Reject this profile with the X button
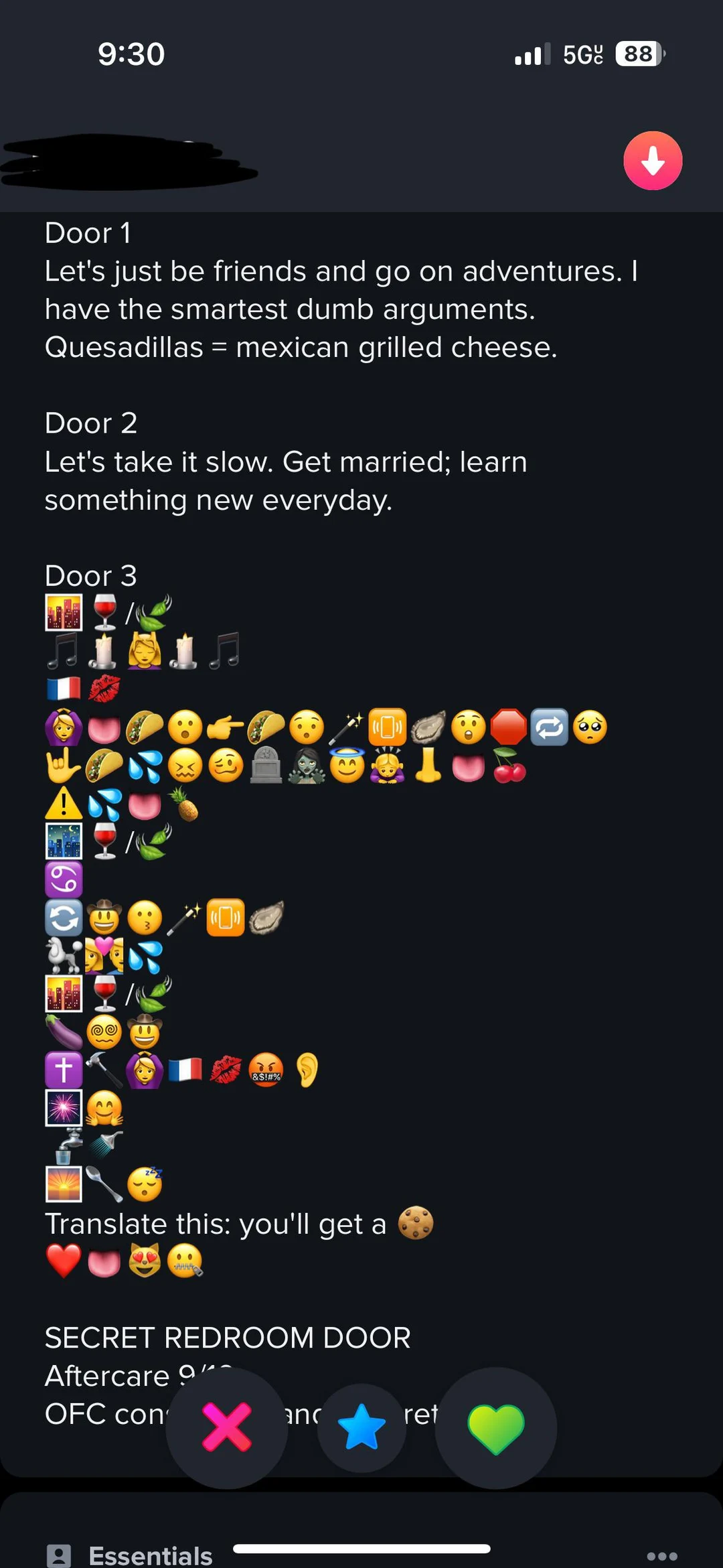 [x=227, y=1427]
